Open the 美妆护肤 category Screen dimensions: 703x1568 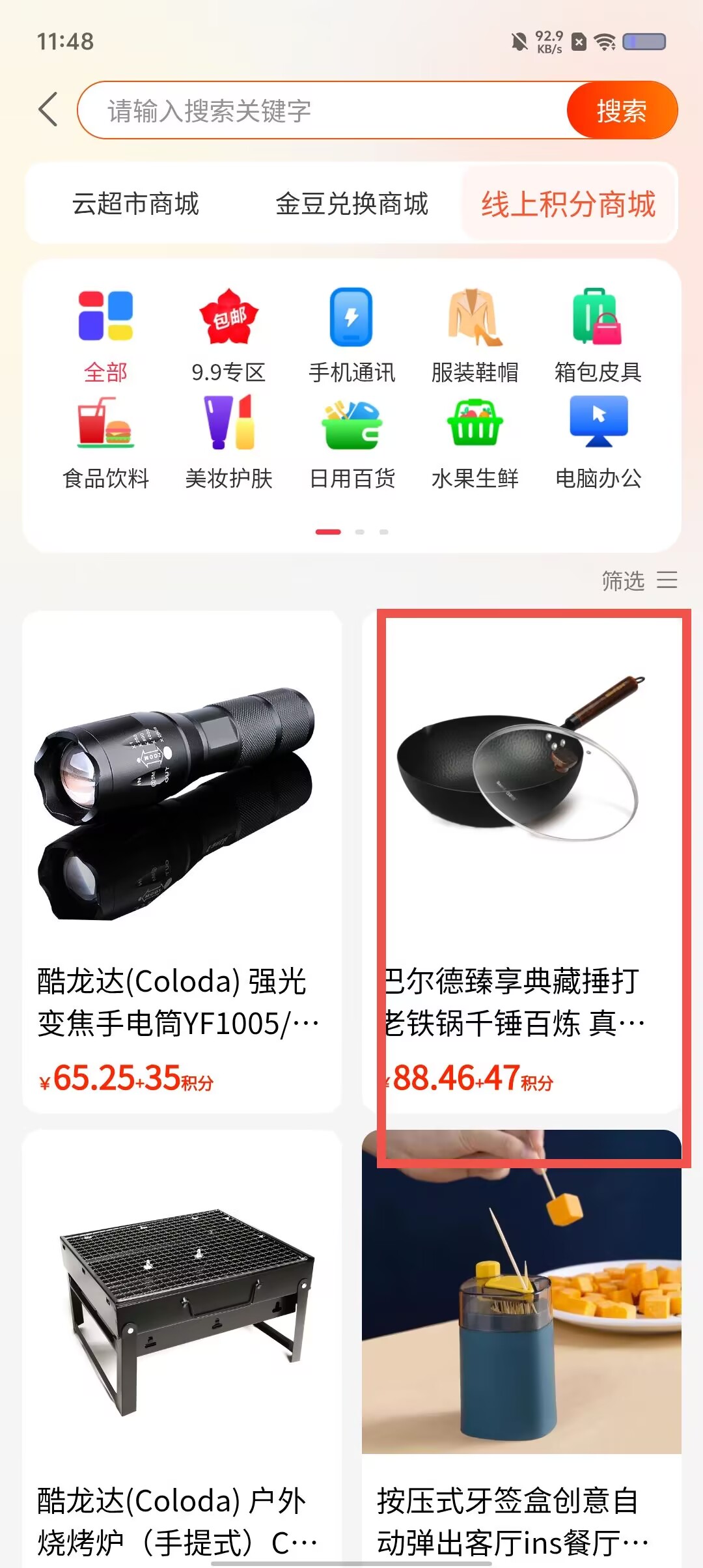point(228,443)
